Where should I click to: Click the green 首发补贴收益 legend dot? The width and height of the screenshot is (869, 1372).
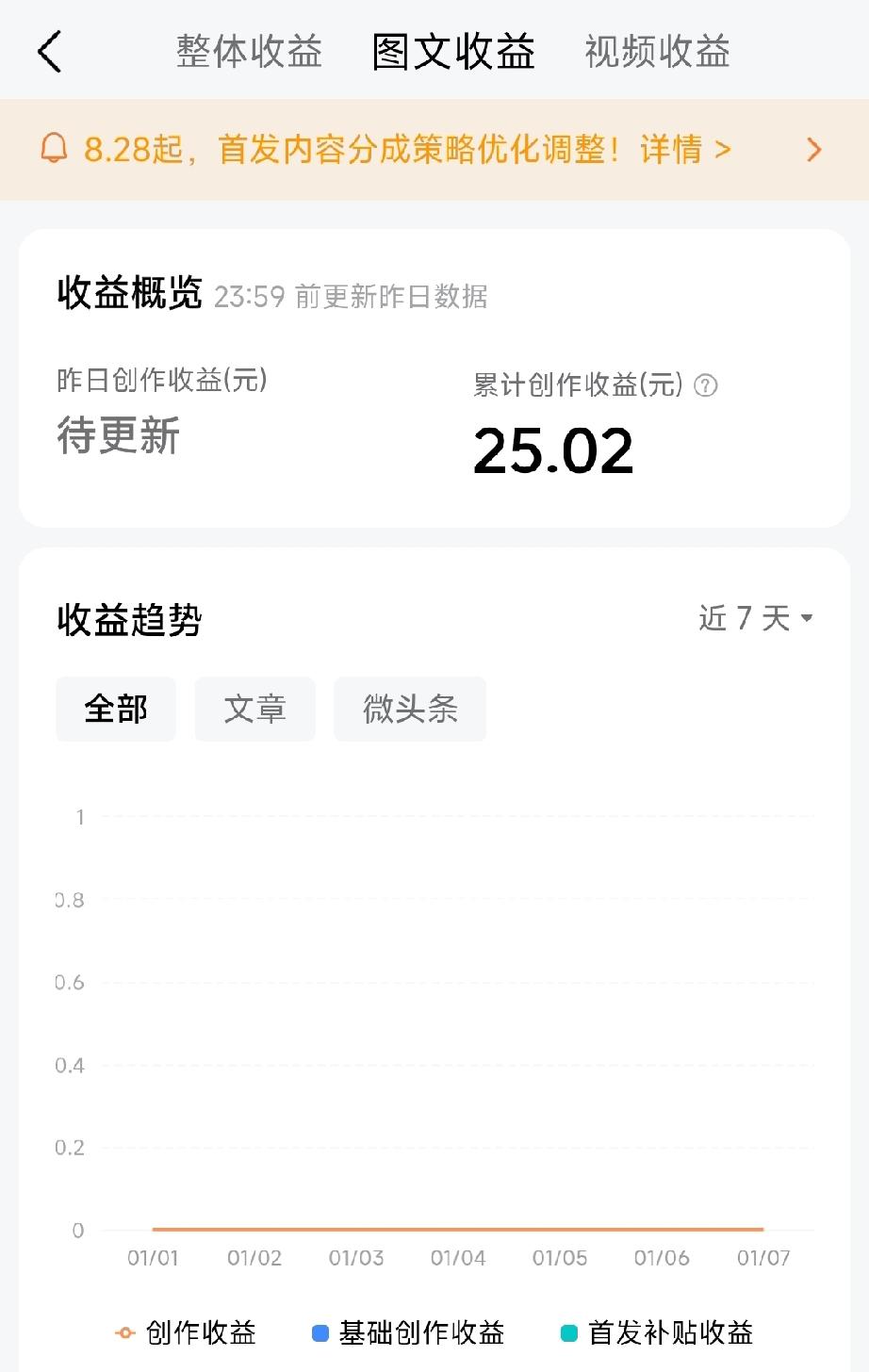click(x=569, y=1332)
